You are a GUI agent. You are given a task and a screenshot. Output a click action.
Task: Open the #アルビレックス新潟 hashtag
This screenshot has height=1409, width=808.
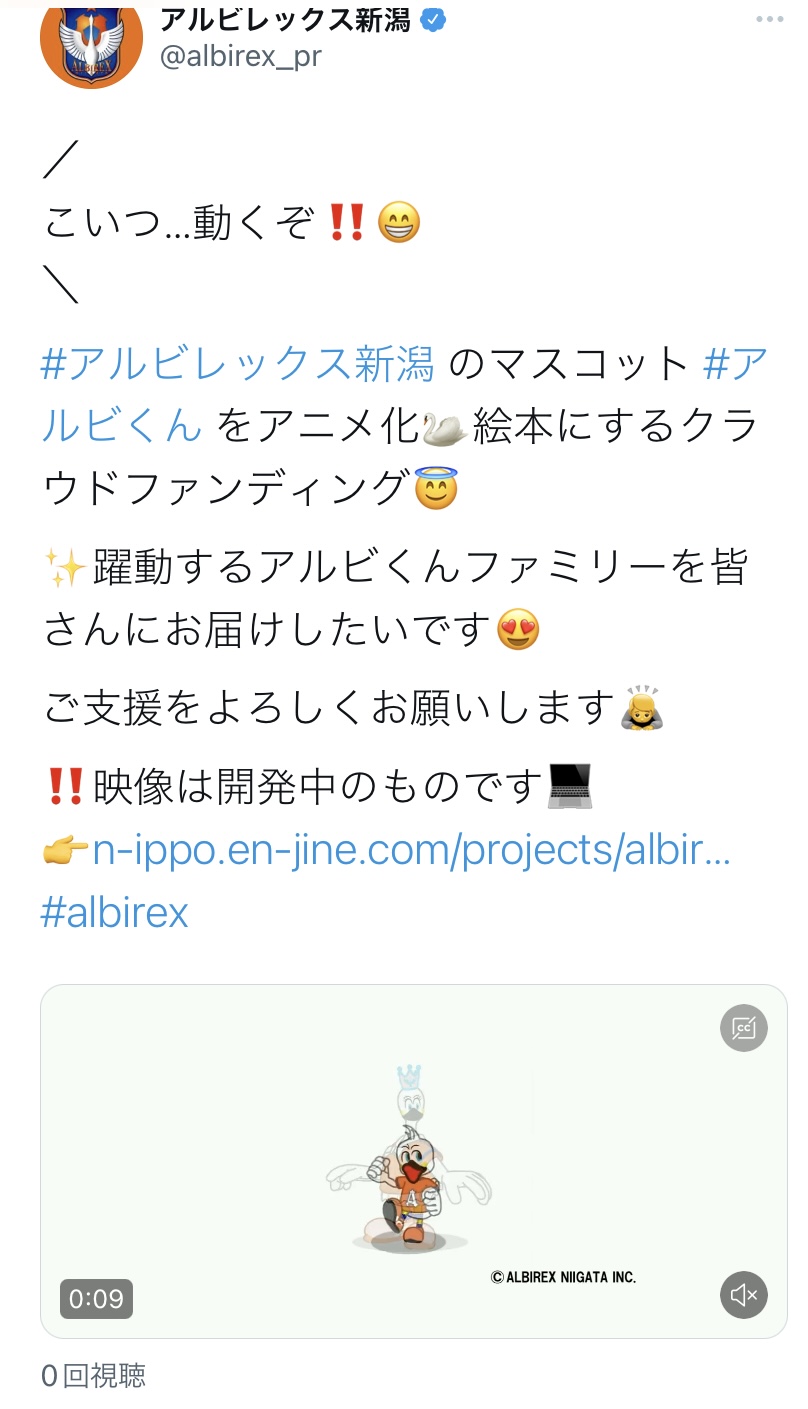238,366
